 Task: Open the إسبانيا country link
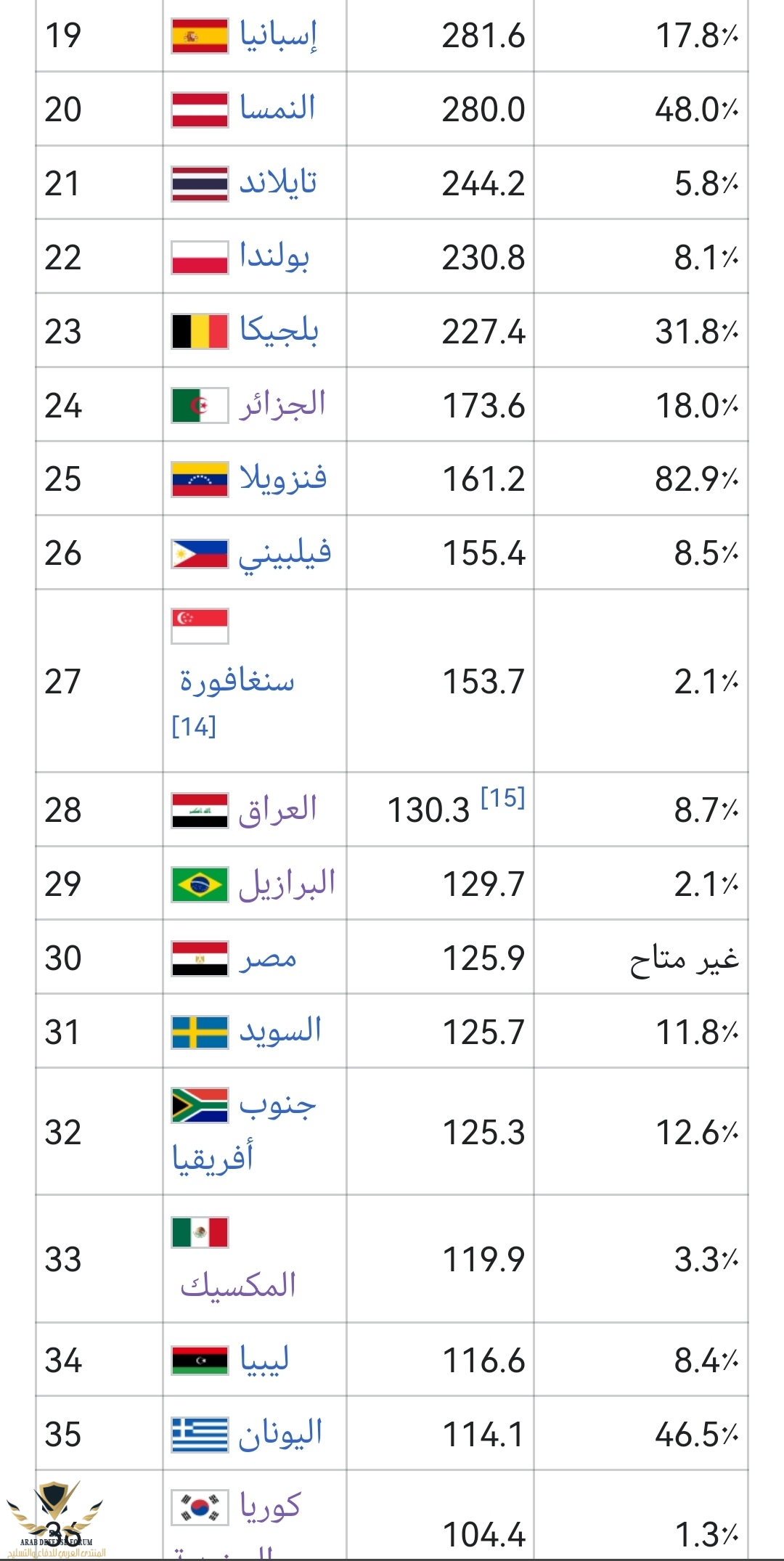pyautogui.click(x=279, y=36)
